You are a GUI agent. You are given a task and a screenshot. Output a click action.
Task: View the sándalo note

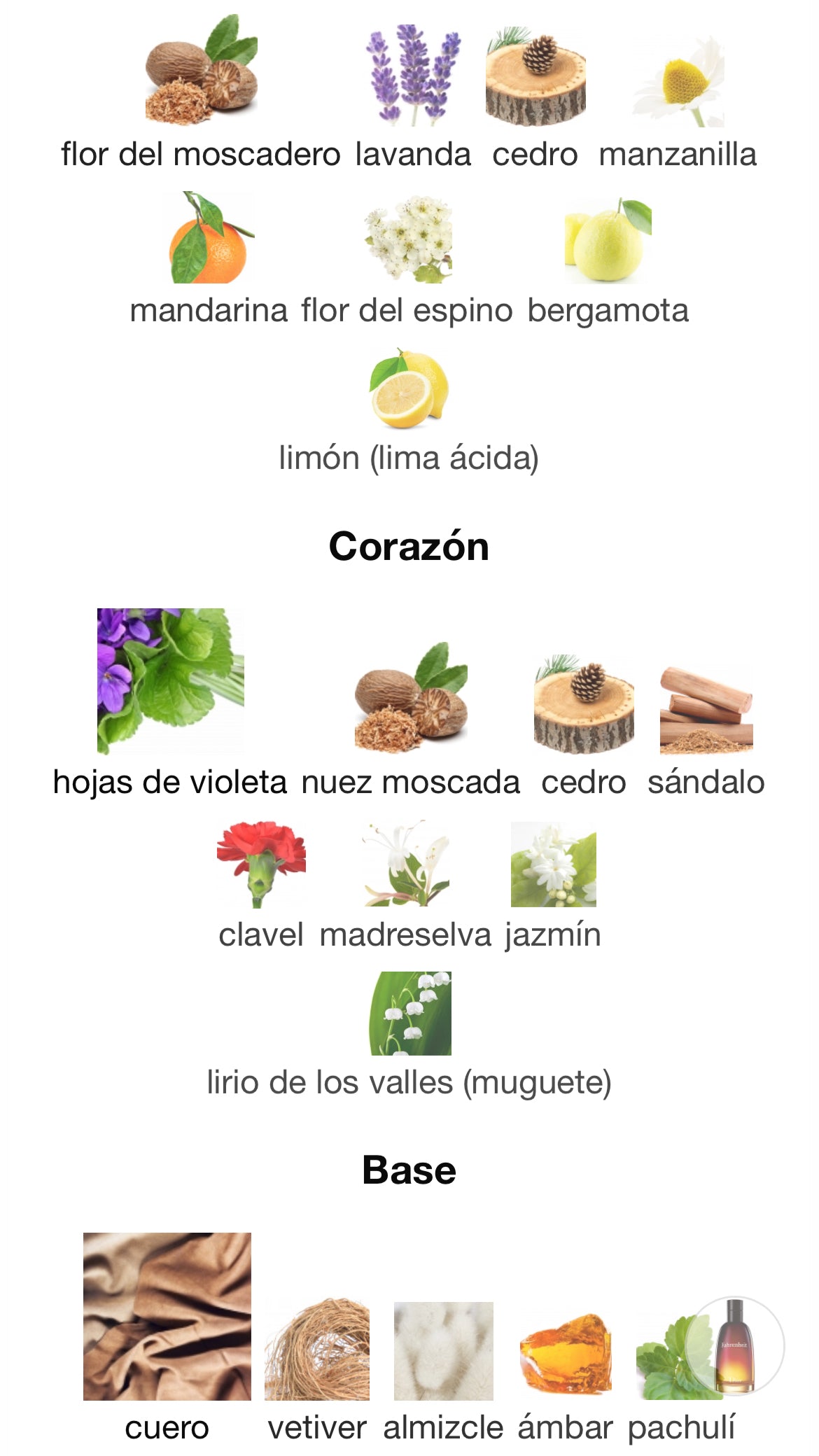[x=706, y=710]
